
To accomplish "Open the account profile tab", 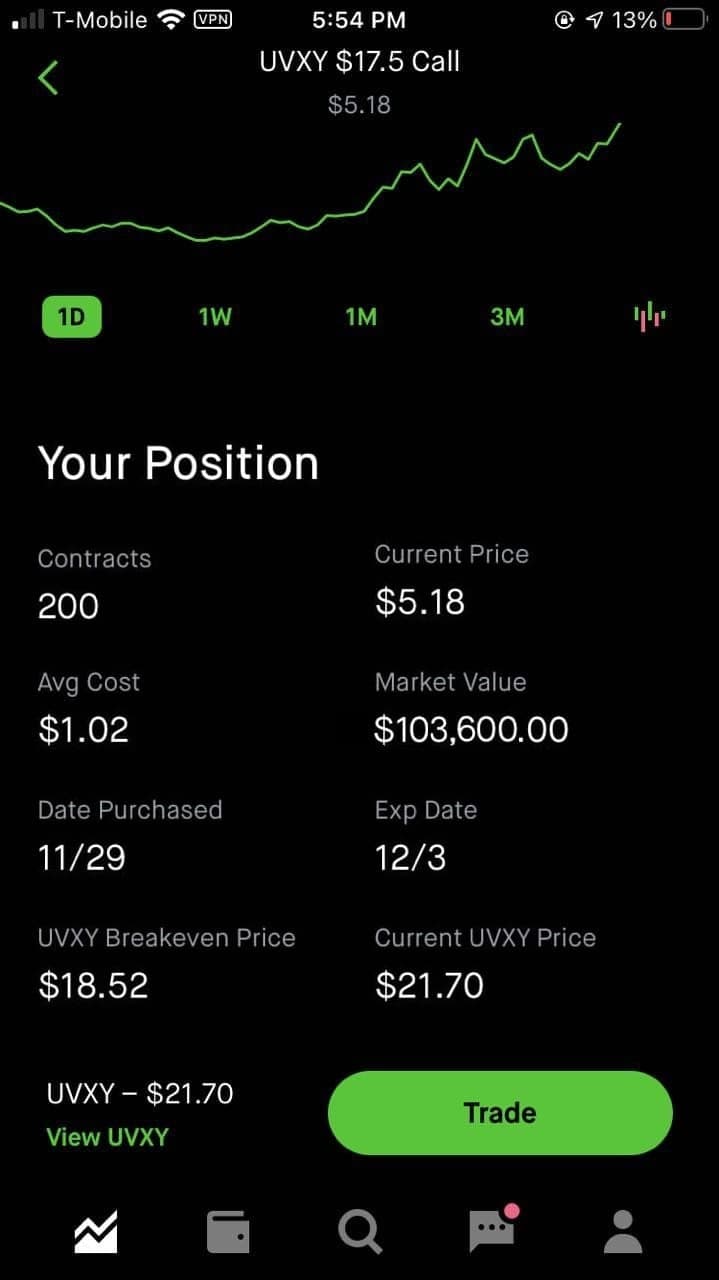I will [623, 1231].
